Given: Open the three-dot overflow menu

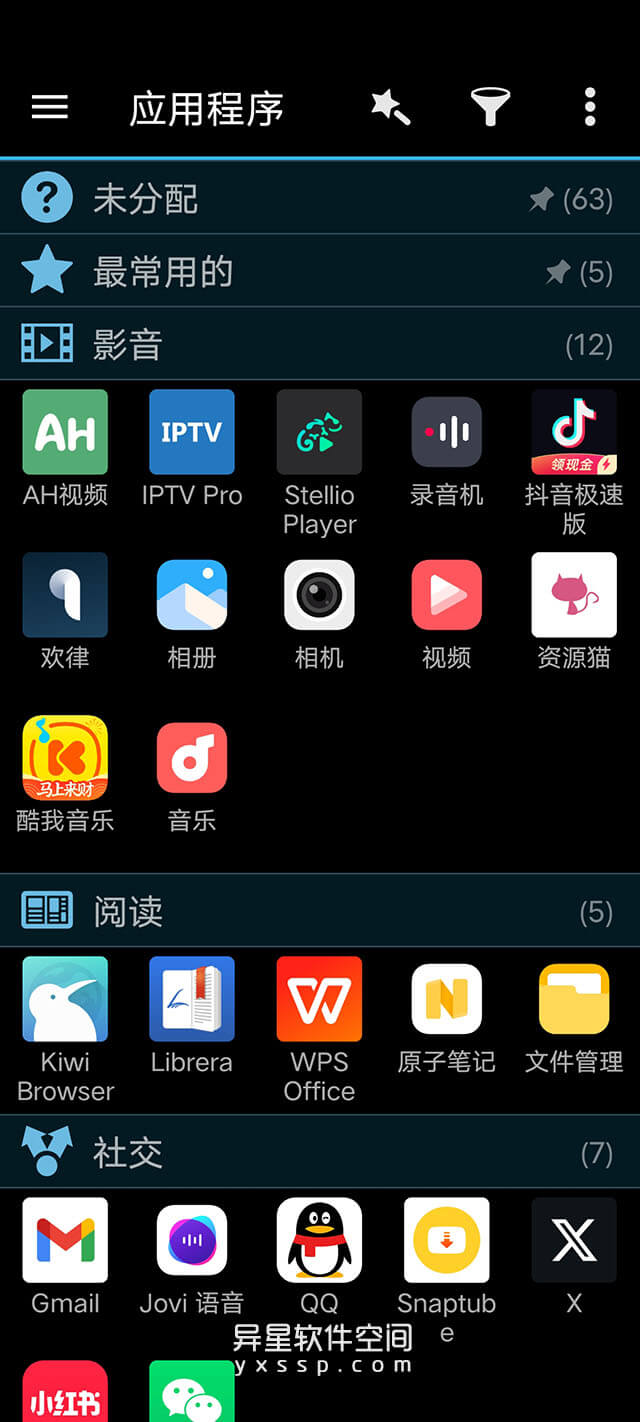Looking at the screenshot, I should pyautogui.click(x=590, y=107).
